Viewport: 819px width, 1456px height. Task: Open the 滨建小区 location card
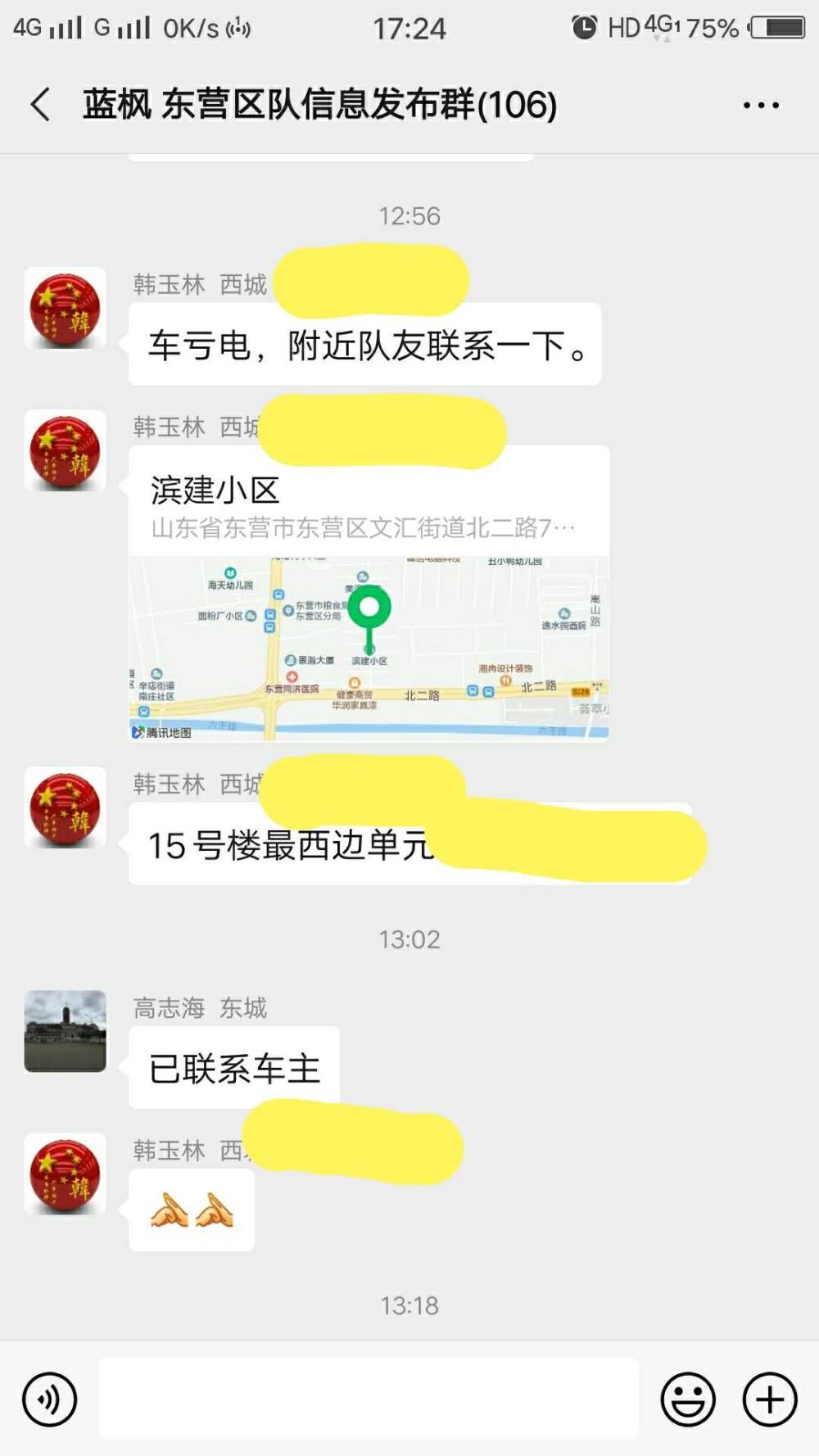(x=369, y=593)
